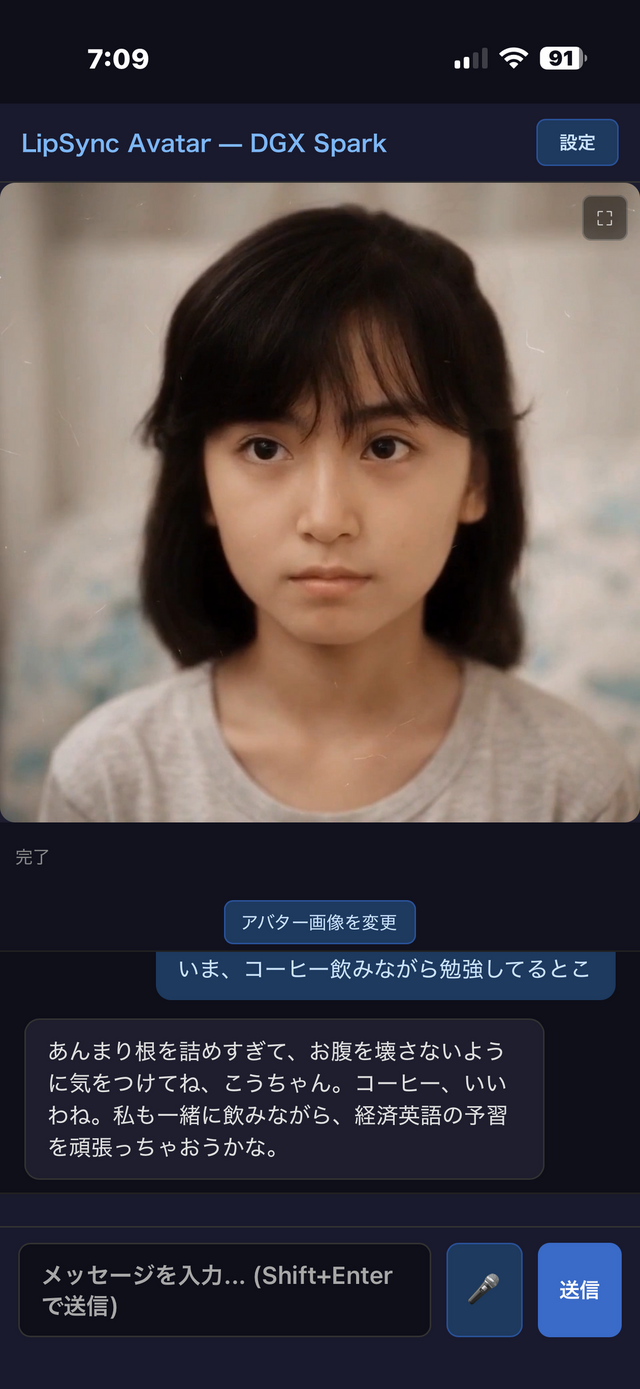Expand the avatar to fullscreen
Screen dimensions: 640x1389
pyautogui.click(x=604, y=218)
